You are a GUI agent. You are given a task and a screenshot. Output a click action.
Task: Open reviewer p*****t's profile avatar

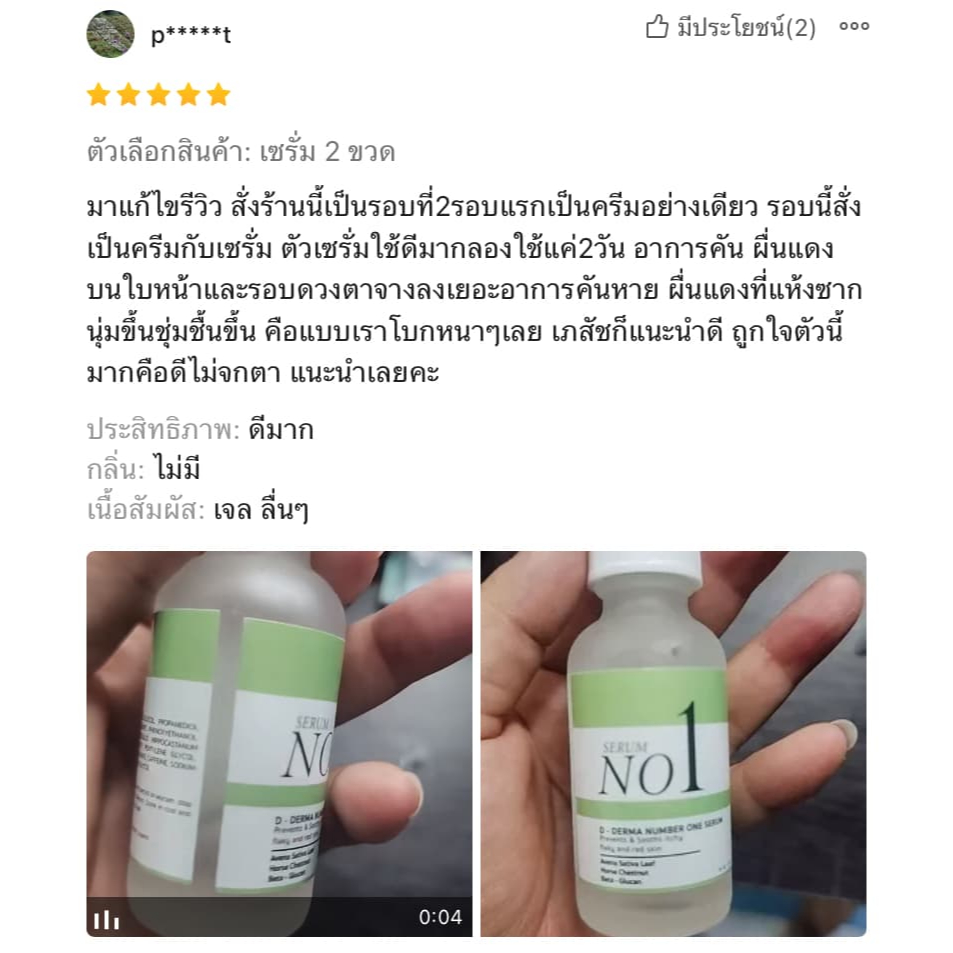click(110, 34)
